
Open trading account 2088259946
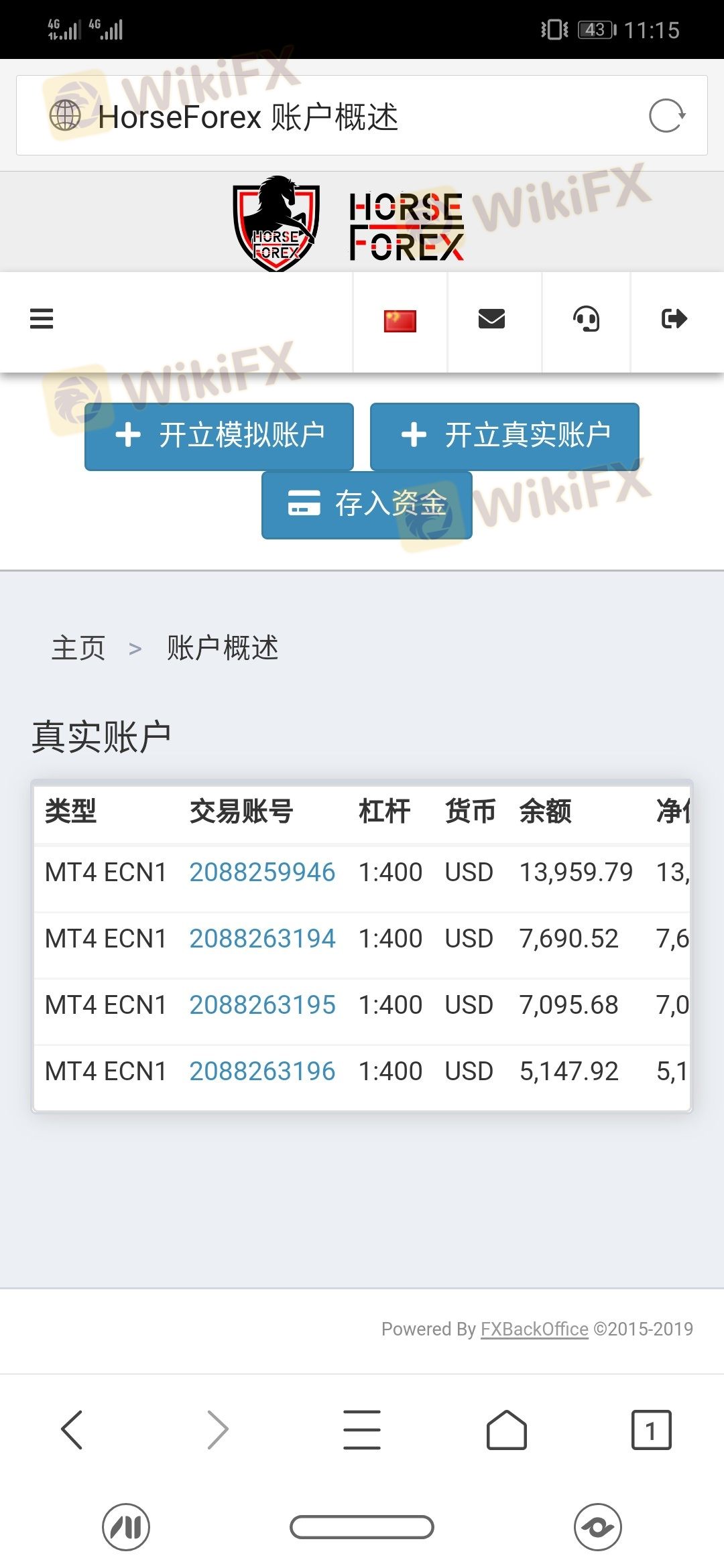262,872
